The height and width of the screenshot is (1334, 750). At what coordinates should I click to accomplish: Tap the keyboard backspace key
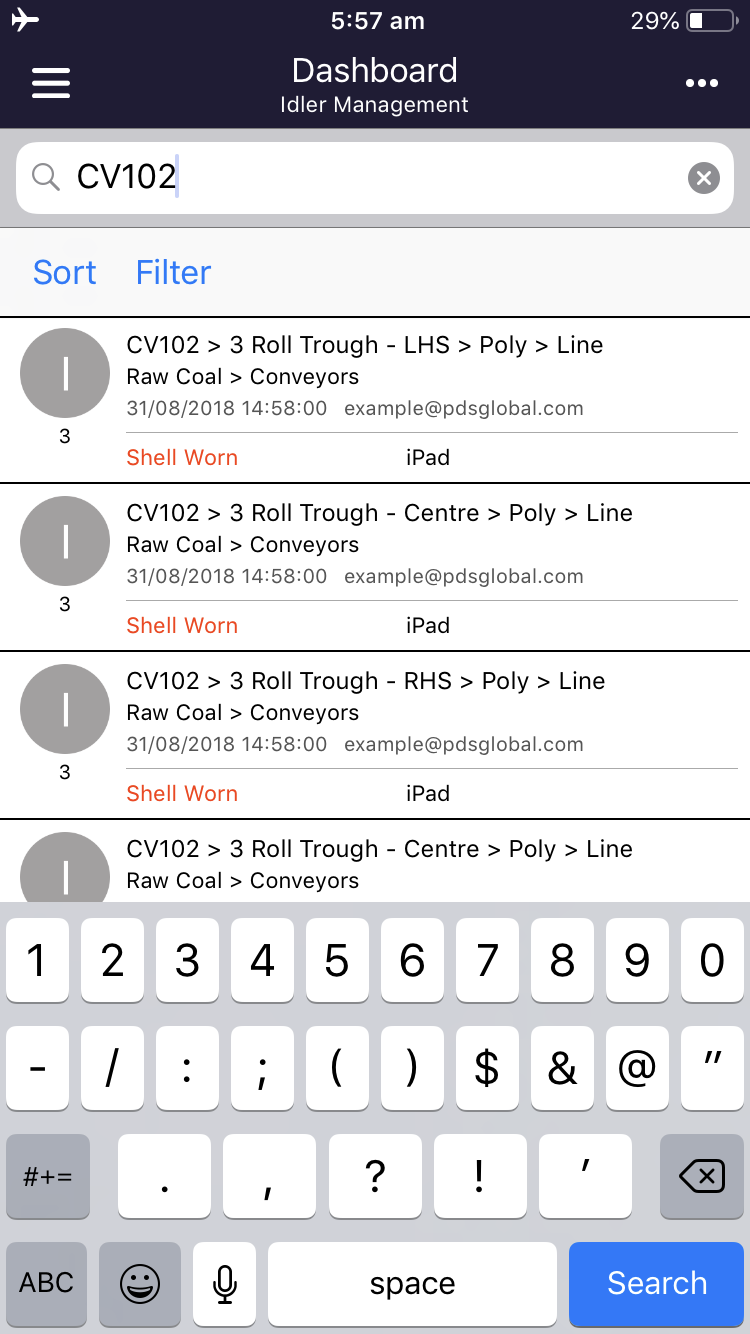[x=702, y=1176]
